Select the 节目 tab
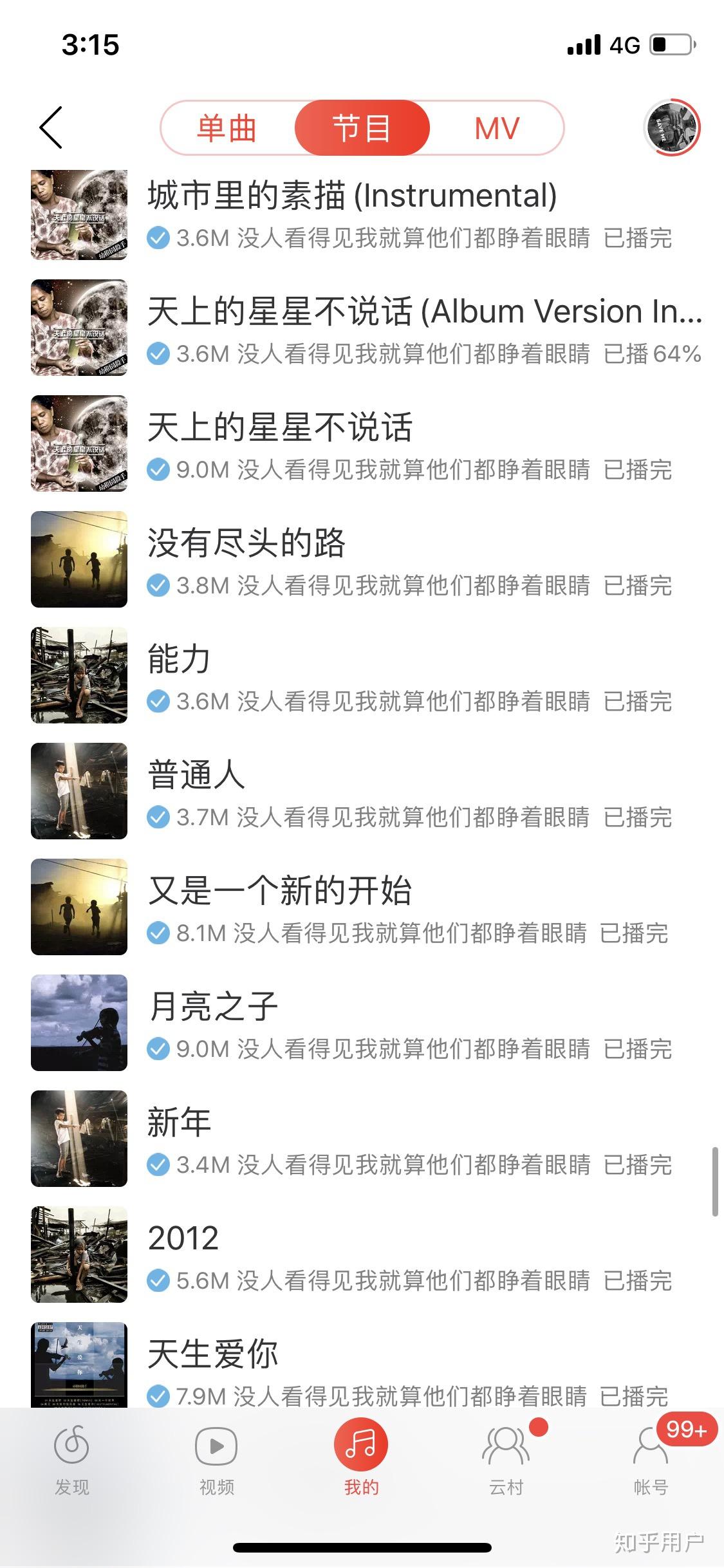The image size is (724, 1568). click(x=362, y=128)
